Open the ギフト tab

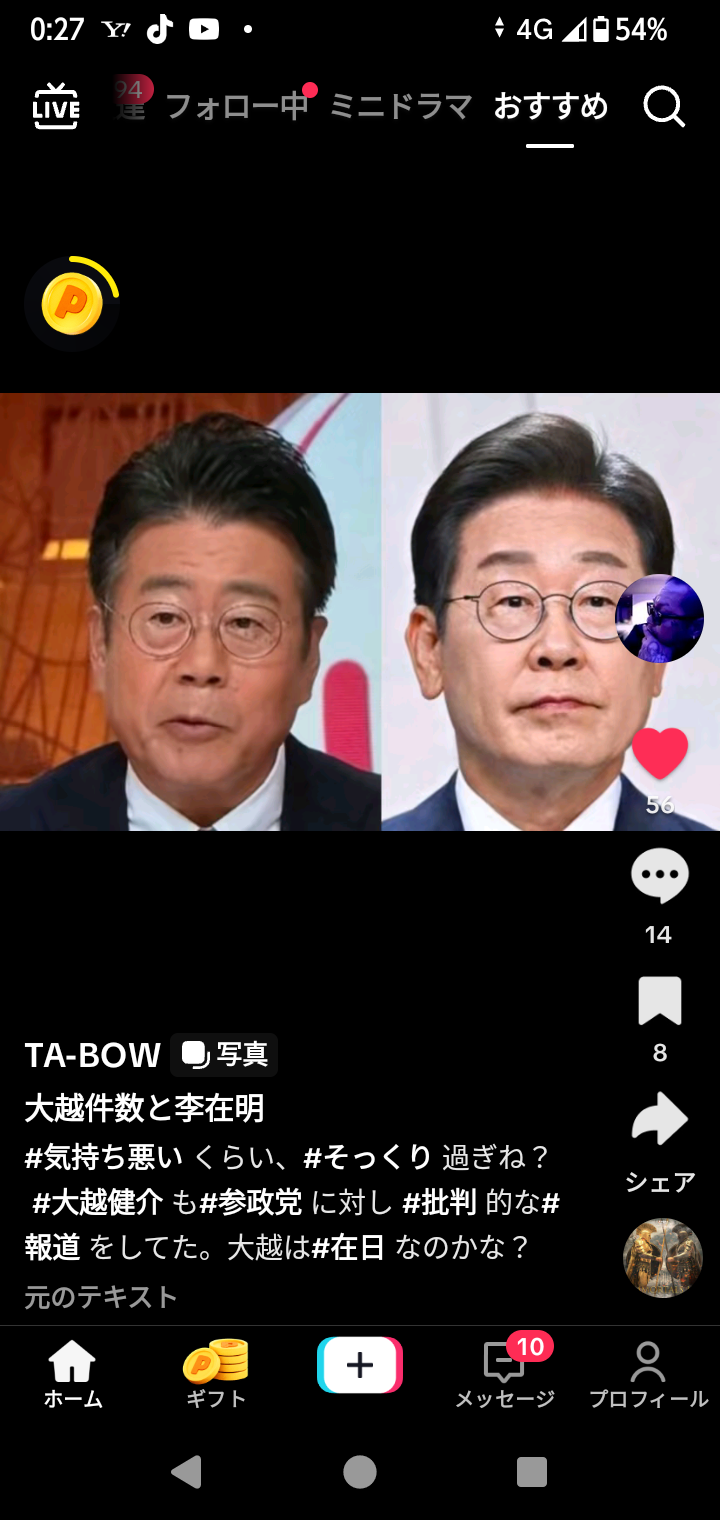click(x=215, y=1375)
